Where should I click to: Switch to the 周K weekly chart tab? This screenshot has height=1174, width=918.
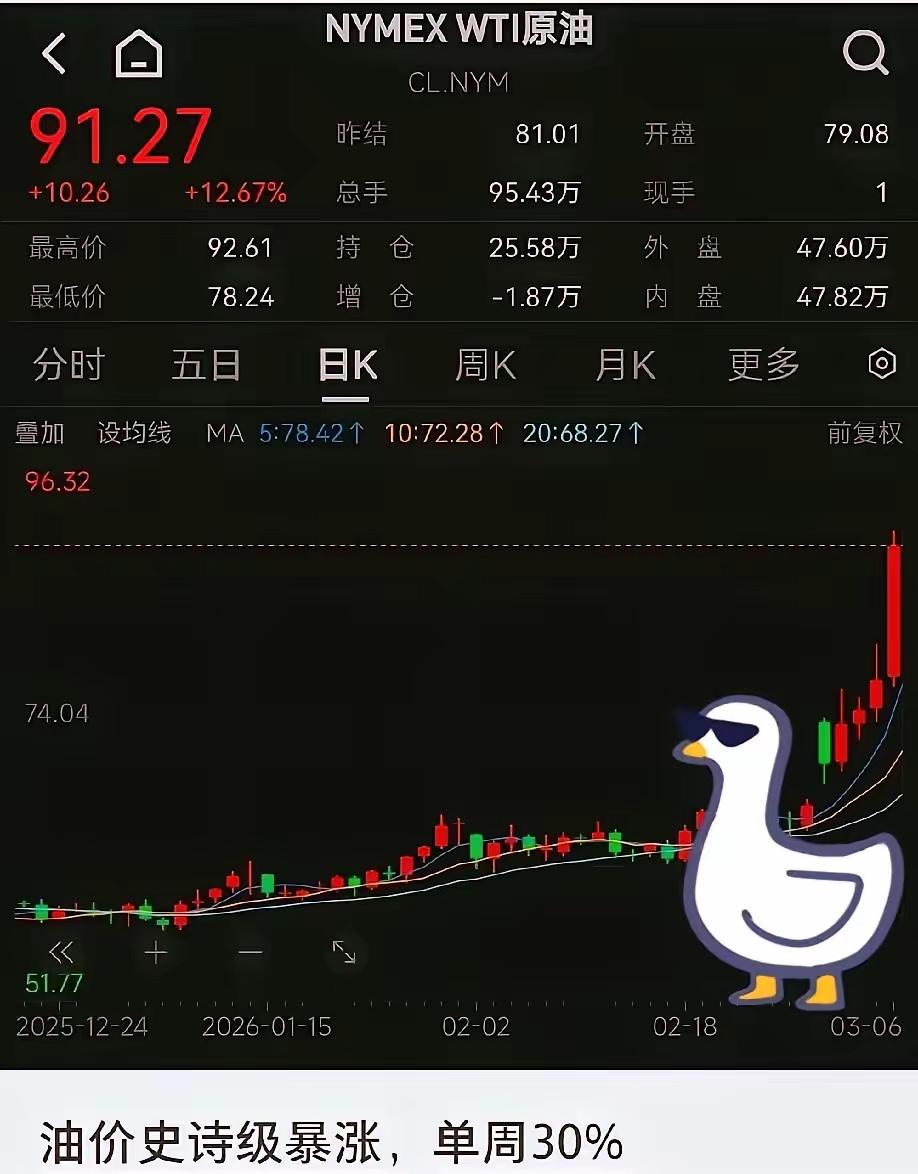[484, 366]
